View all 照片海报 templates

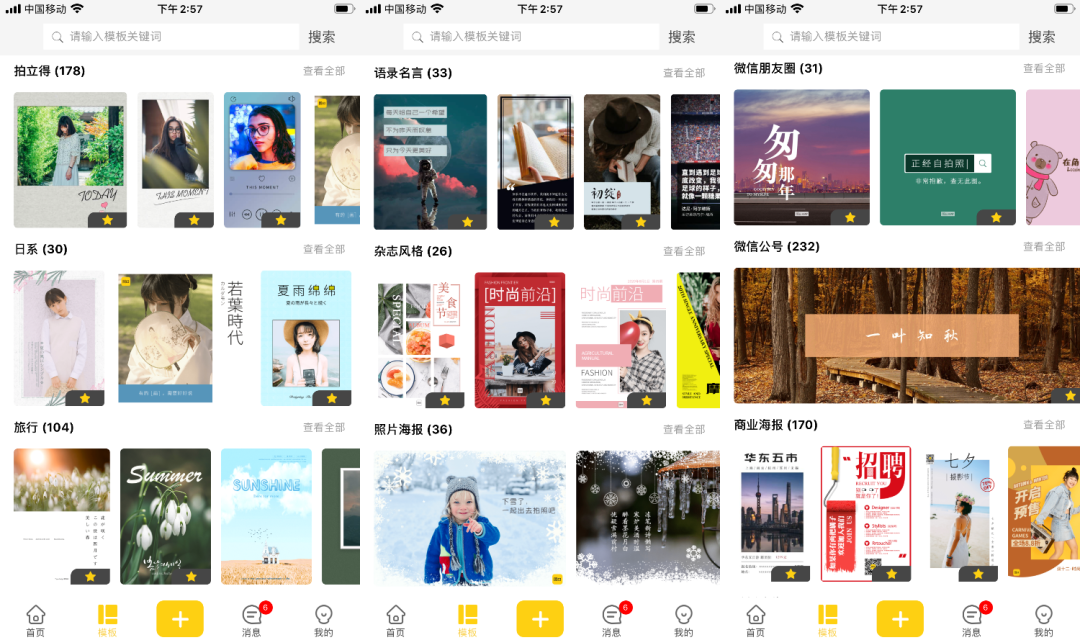pos(684,429)
